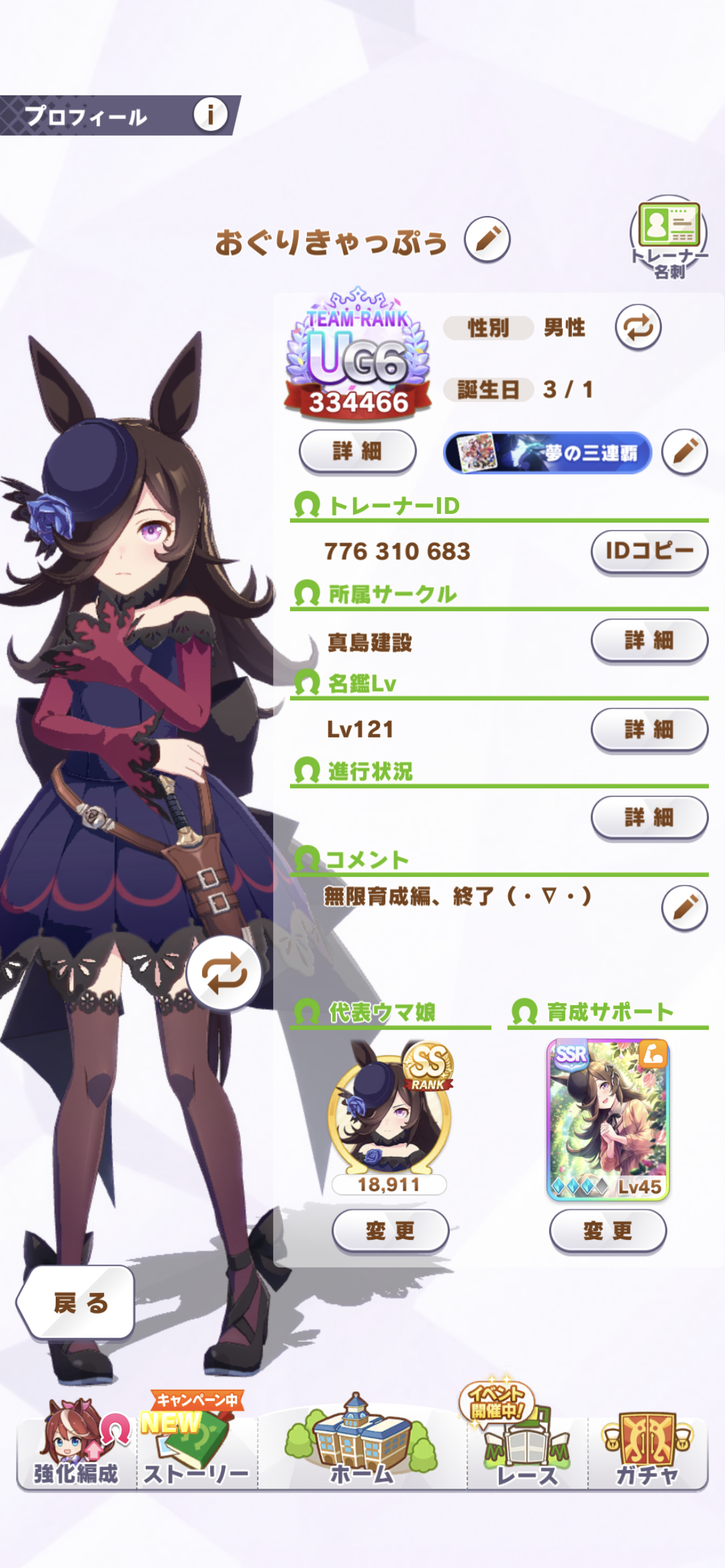
Task: View 所属サークル 詳細 for 真島建設
Action: pyautogui.click(x=649, y=640)
